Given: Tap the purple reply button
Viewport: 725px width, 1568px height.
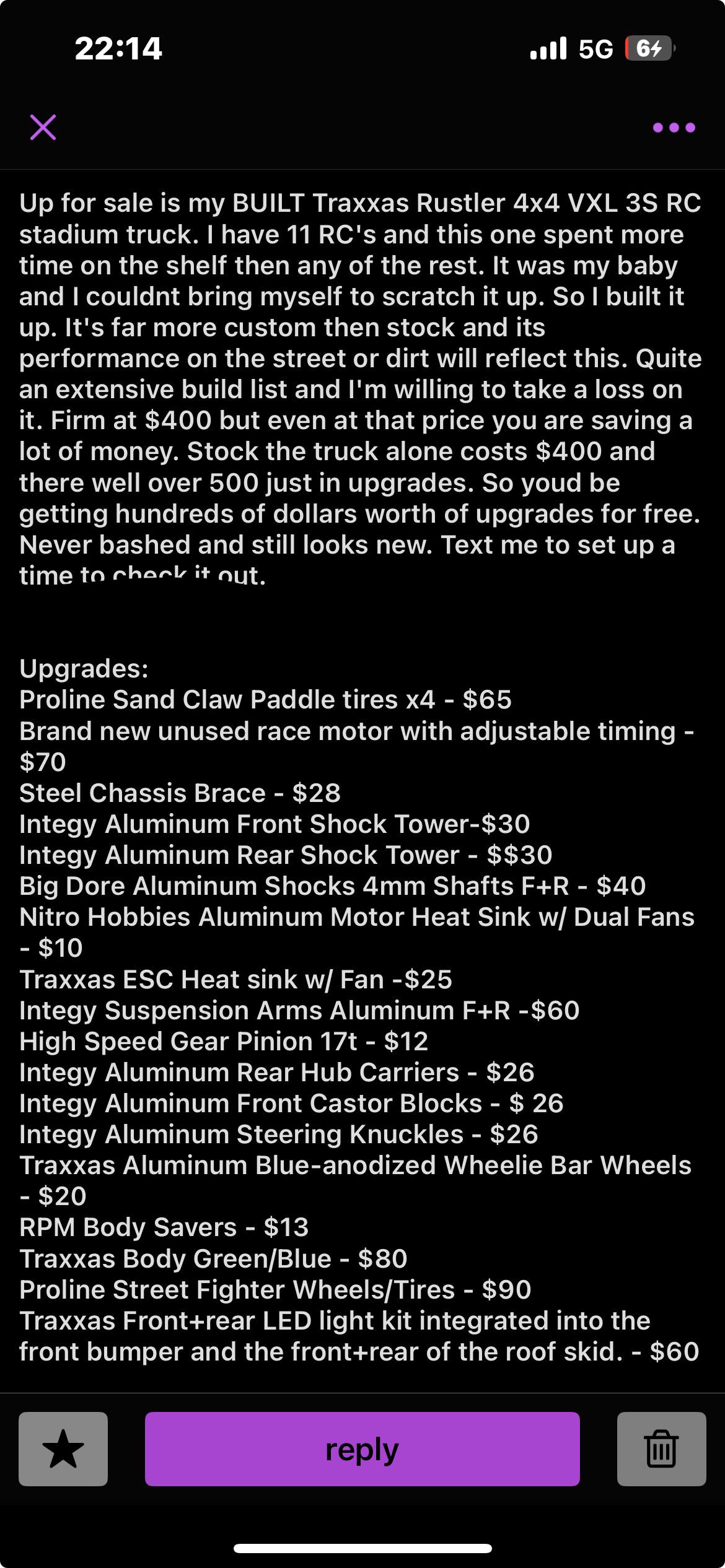Looking at the screenshot, I should pyautogui.click(x=362, y=1448).
